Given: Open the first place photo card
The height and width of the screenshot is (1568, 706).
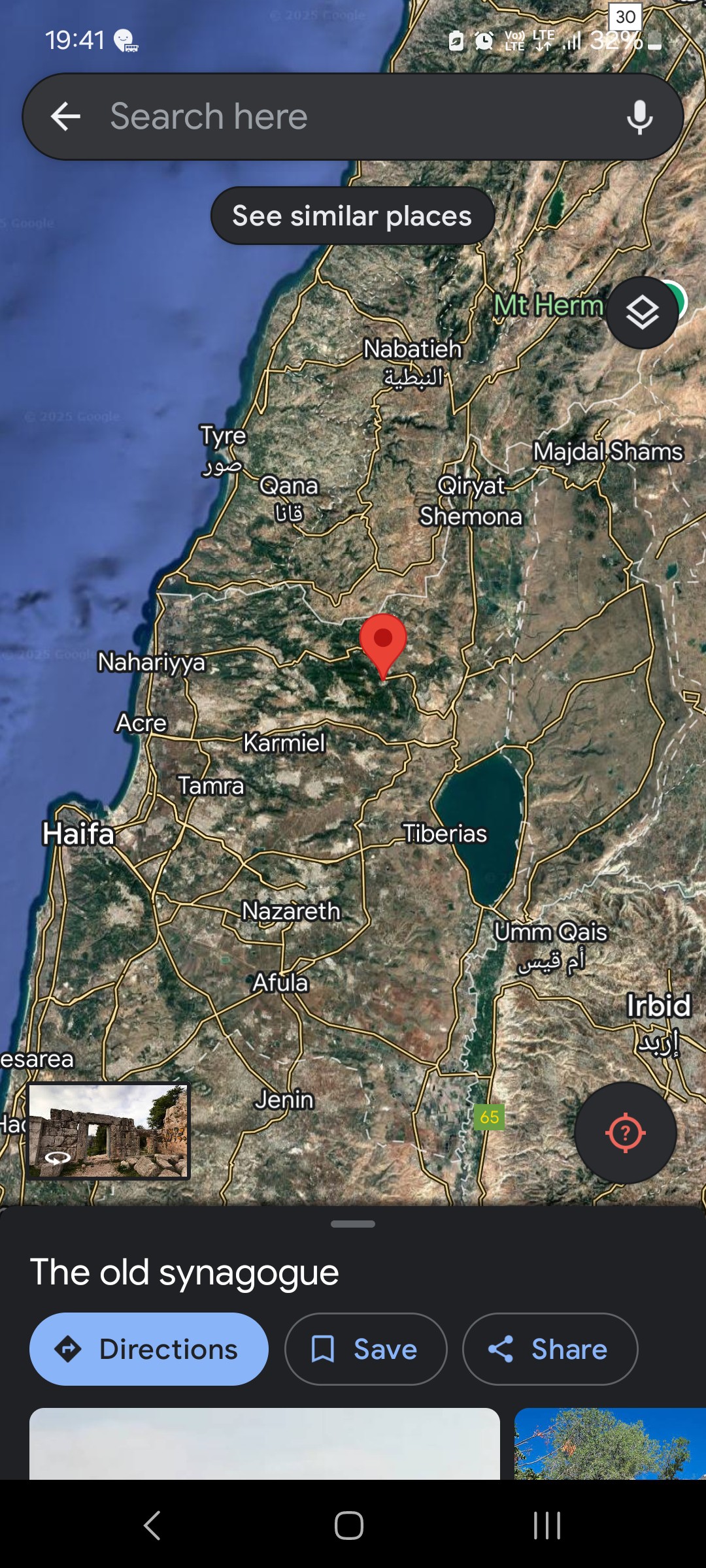Looking at the screenshot, I should pyautogui.click(x=265, y=1443).
